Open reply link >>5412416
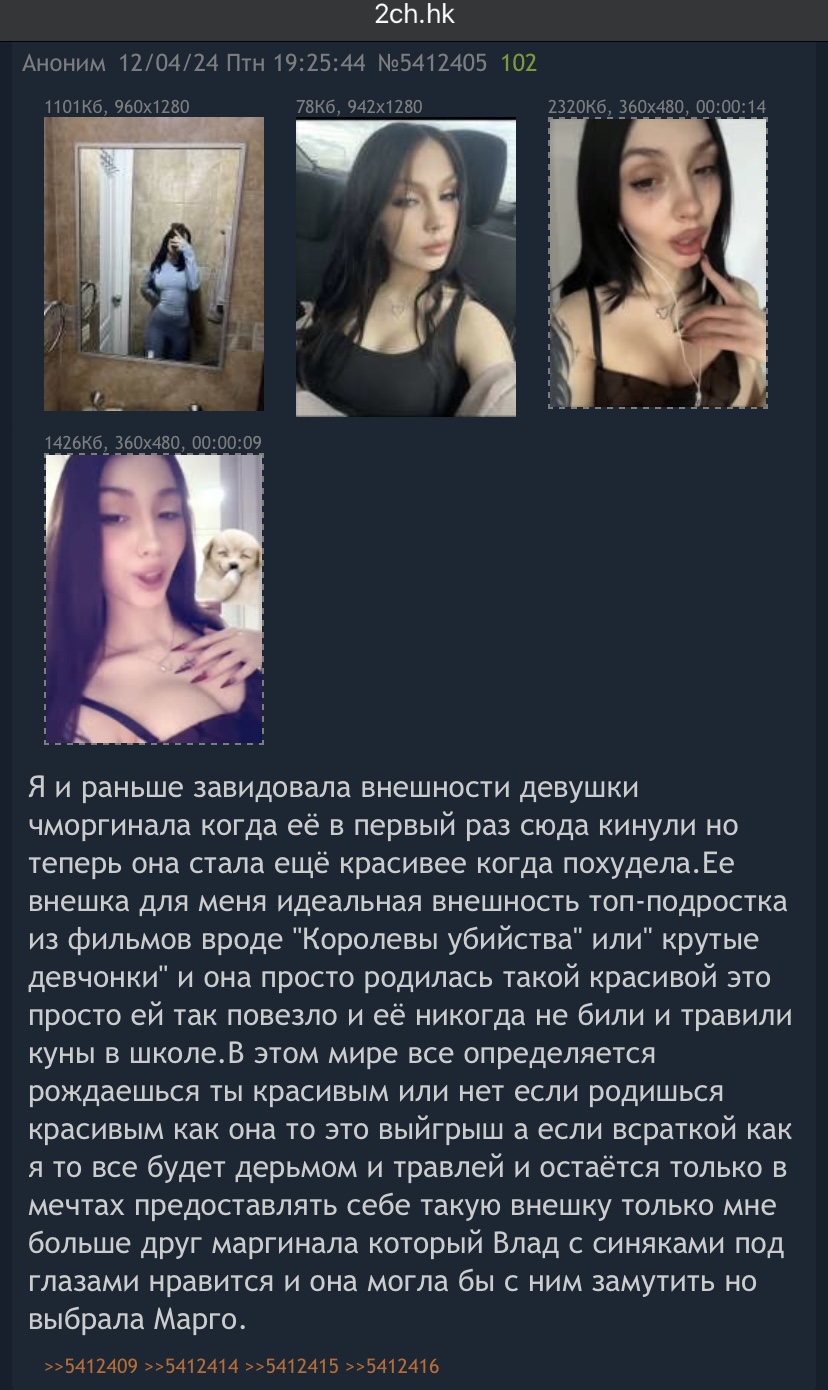Image resolution: width=828 pixels, height=1390 pixels. coord(391,1366)
